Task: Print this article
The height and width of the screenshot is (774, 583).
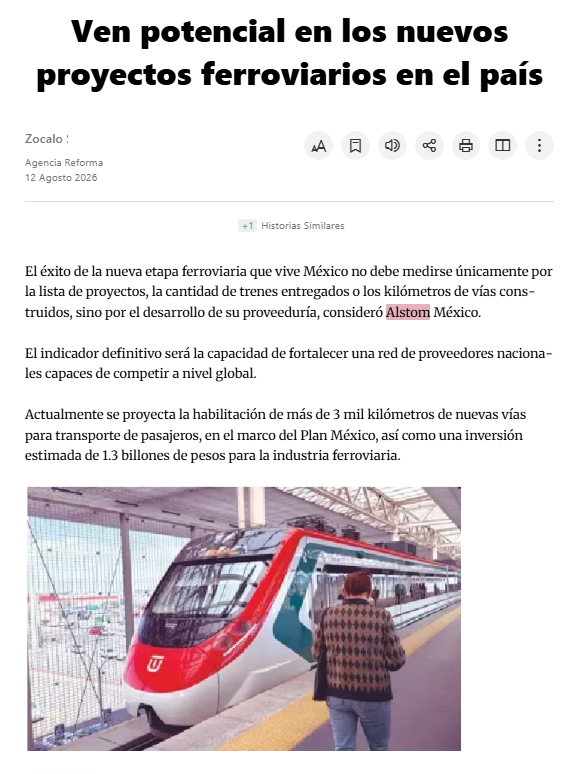Action: tap(466, 146)
